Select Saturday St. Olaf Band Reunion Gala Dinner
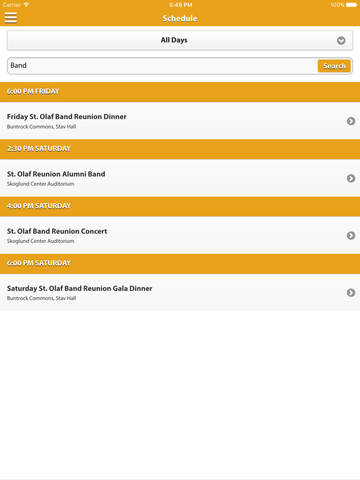The width and height of the screenshot is (360, 480). (x=180, y=293)
